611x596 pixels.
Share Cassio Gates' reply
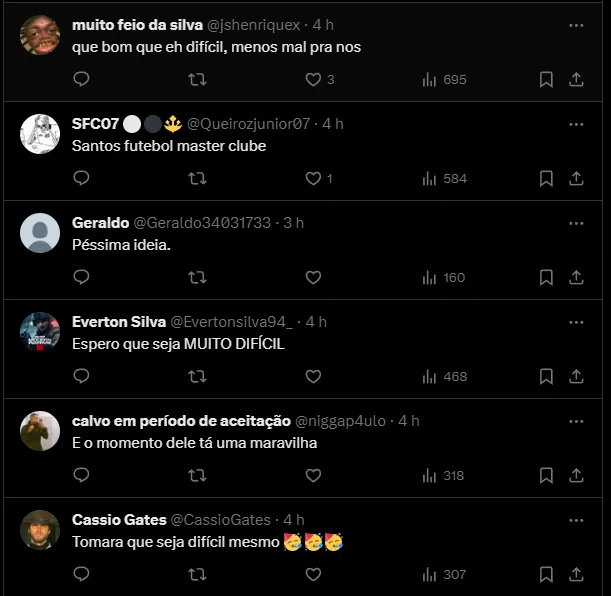pos(576,574)
